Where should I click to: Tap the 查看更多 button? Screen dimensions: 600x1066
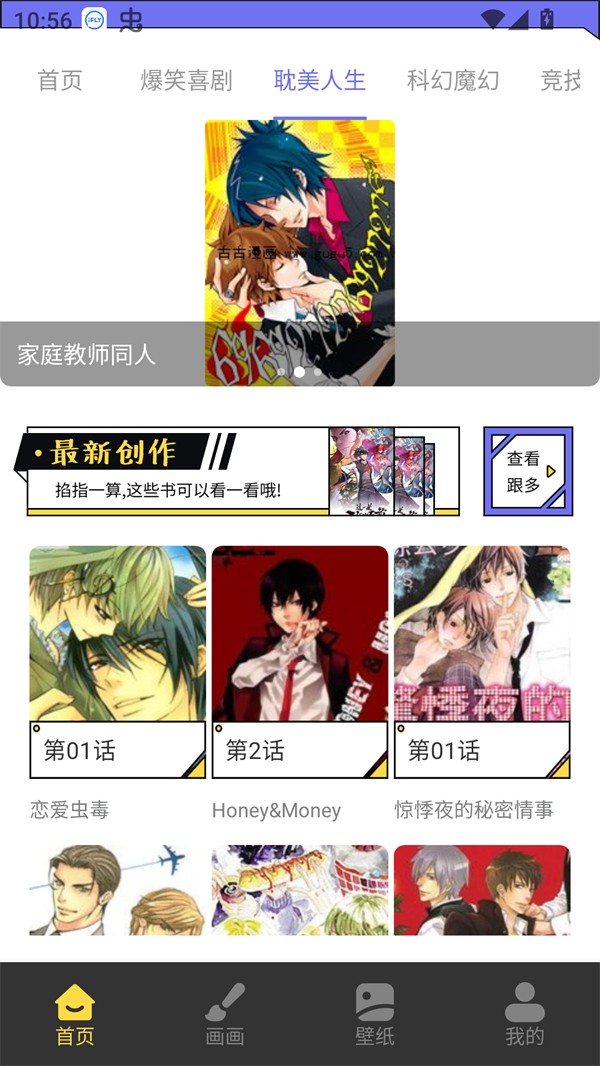tap(528, 471)
